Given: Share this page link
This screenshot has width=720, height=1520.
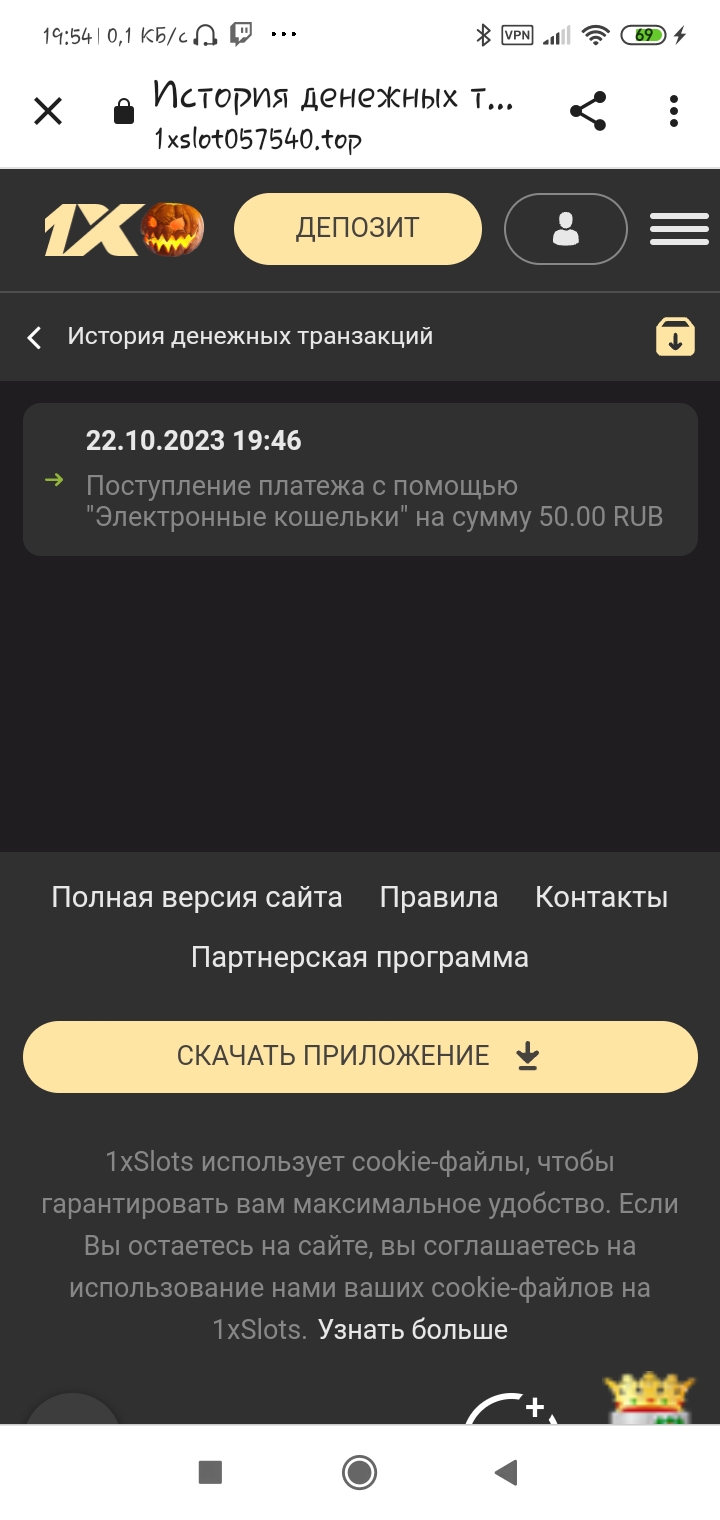Looking at the screenshot, I should 588,111.
